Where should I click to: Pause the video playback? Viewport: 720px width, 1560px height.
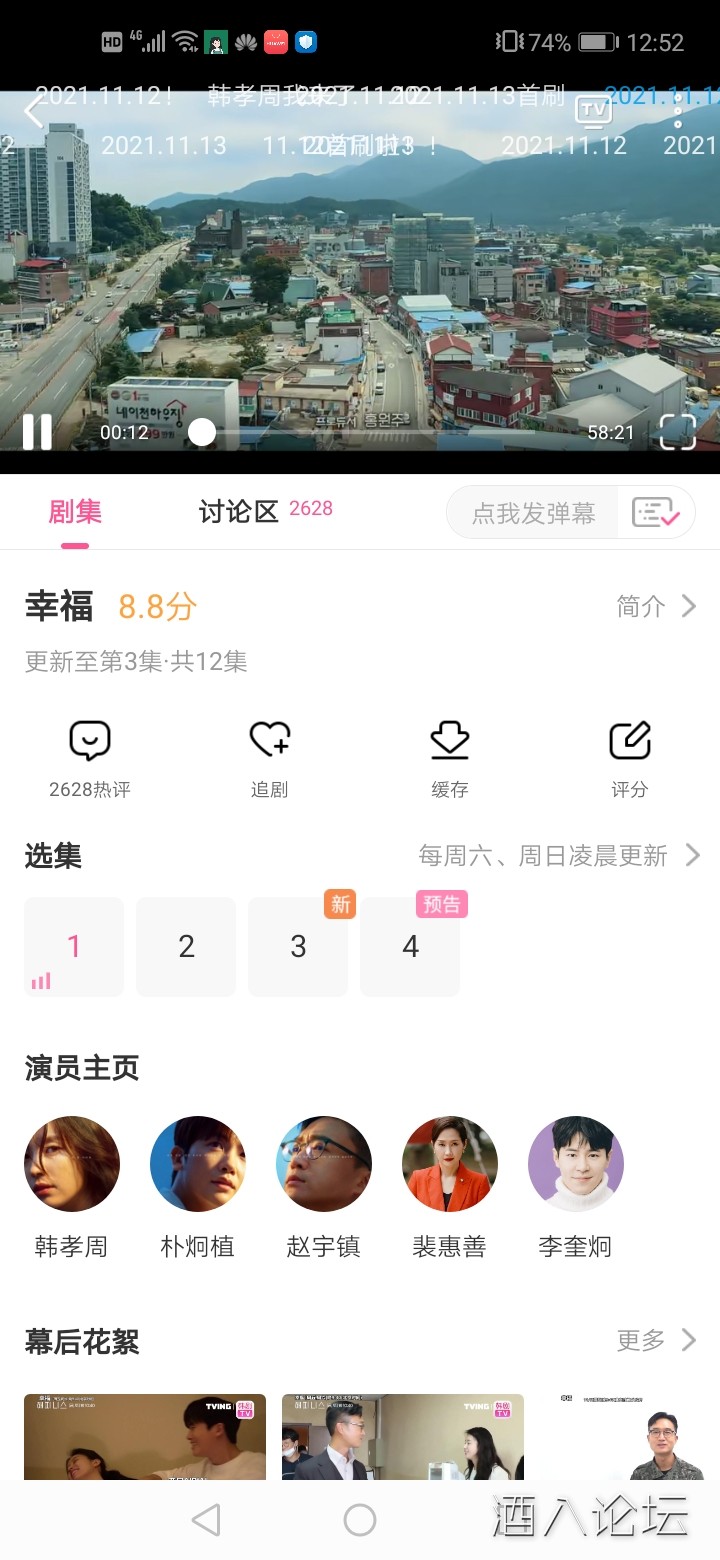[38, 432]
